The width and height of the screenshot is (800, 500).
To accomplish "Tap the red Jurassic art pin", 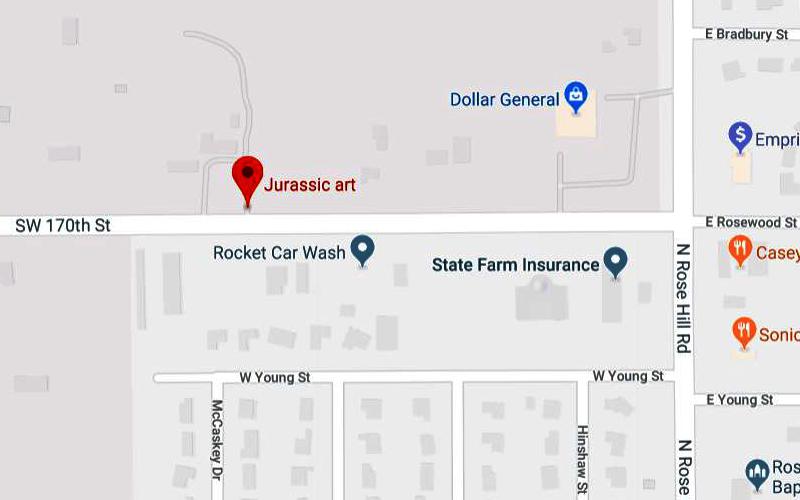I will click(247, 178).
